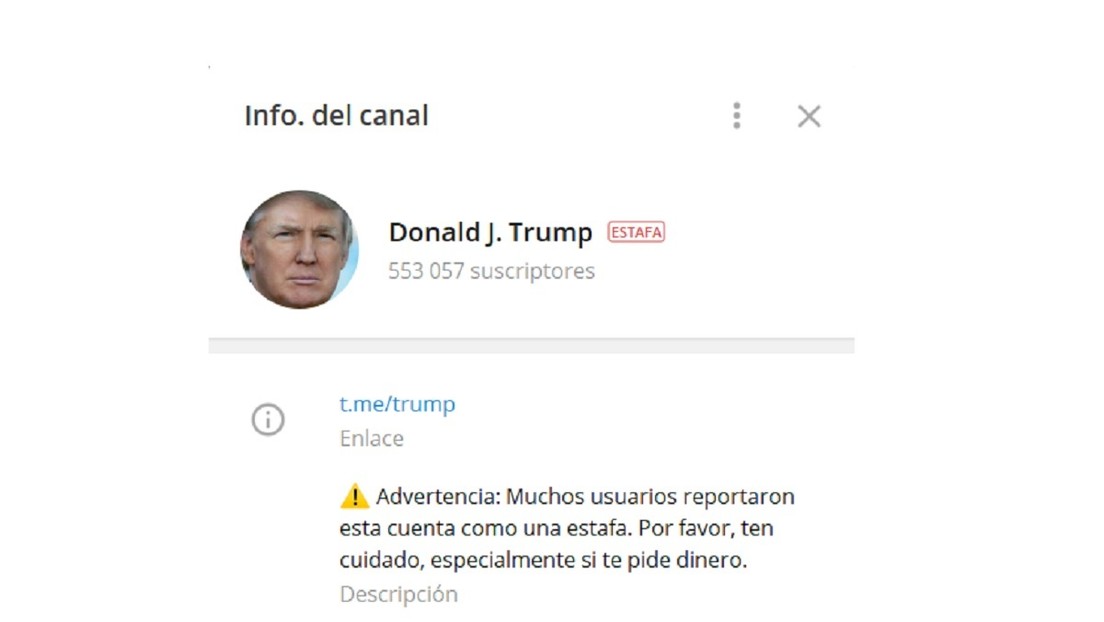Close the channel info panel
The width and height of the screenshot is (1104, 622).
tap(808, 116)
